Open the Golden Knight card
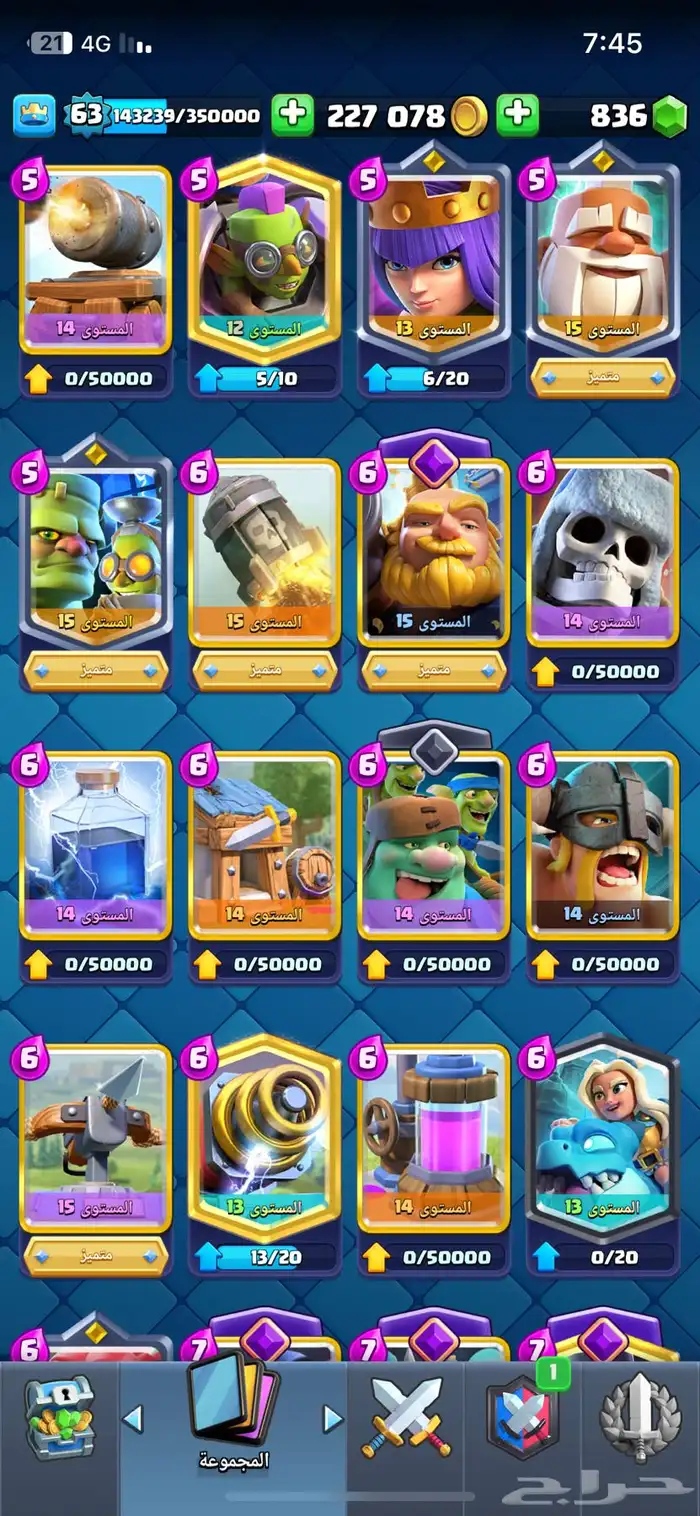 tap(434, 550)
